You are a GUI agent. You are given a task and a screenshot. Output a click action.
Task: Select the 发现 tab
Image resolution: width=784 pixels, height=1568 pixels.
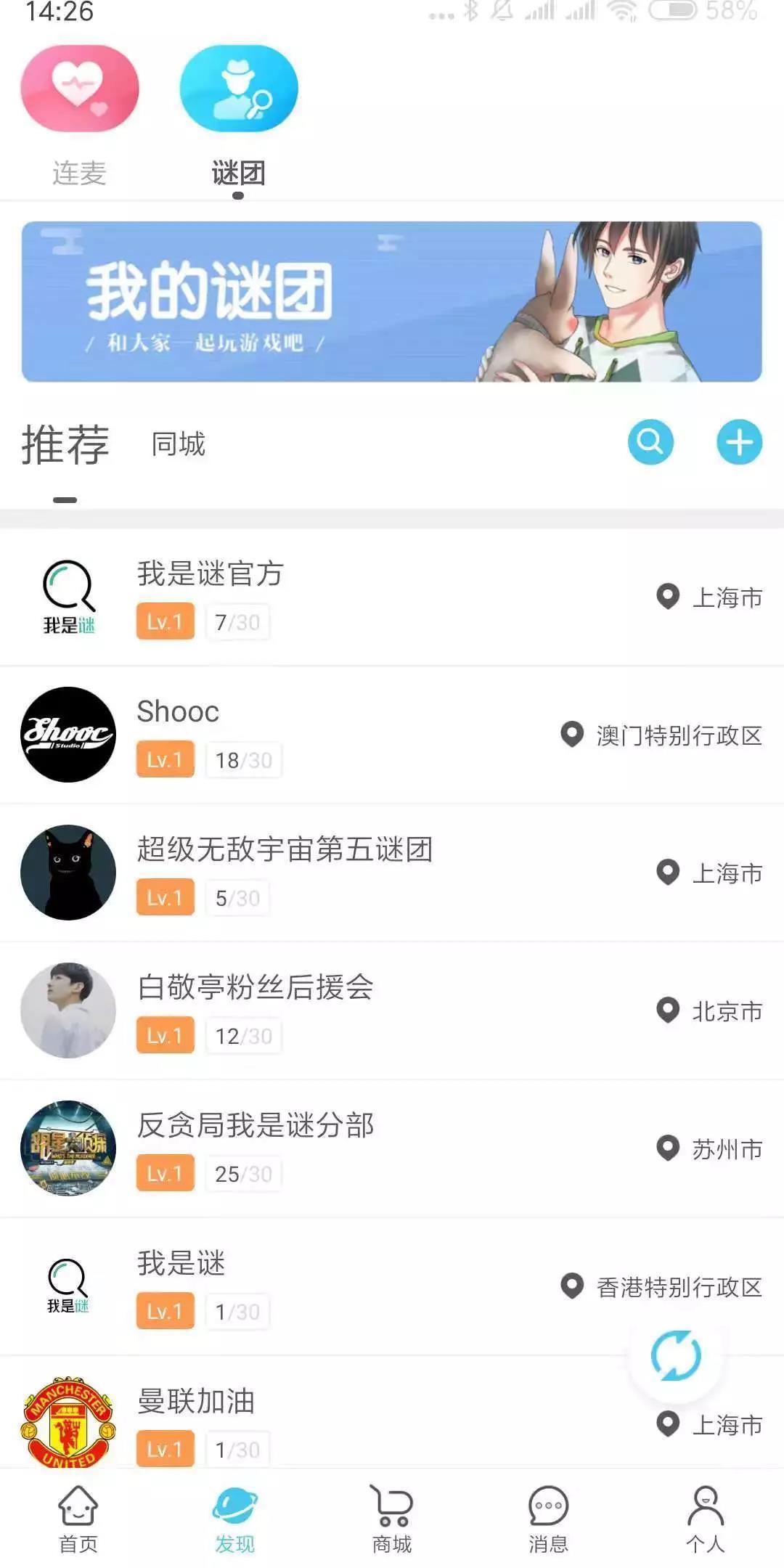(235, 1519)
